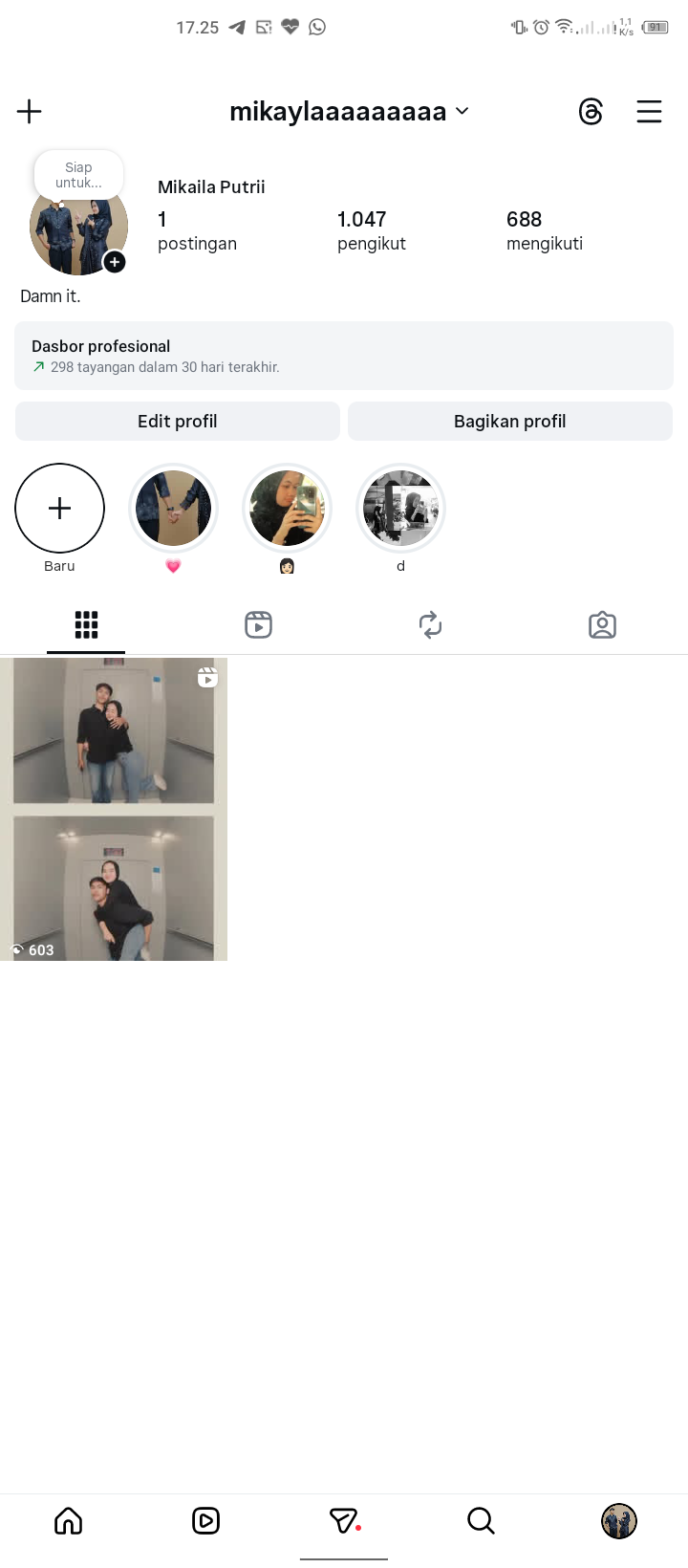Viewport: 688px width, 1568px height.
Task: Switch to the tagged photos tab
Action: coord(602,625)
